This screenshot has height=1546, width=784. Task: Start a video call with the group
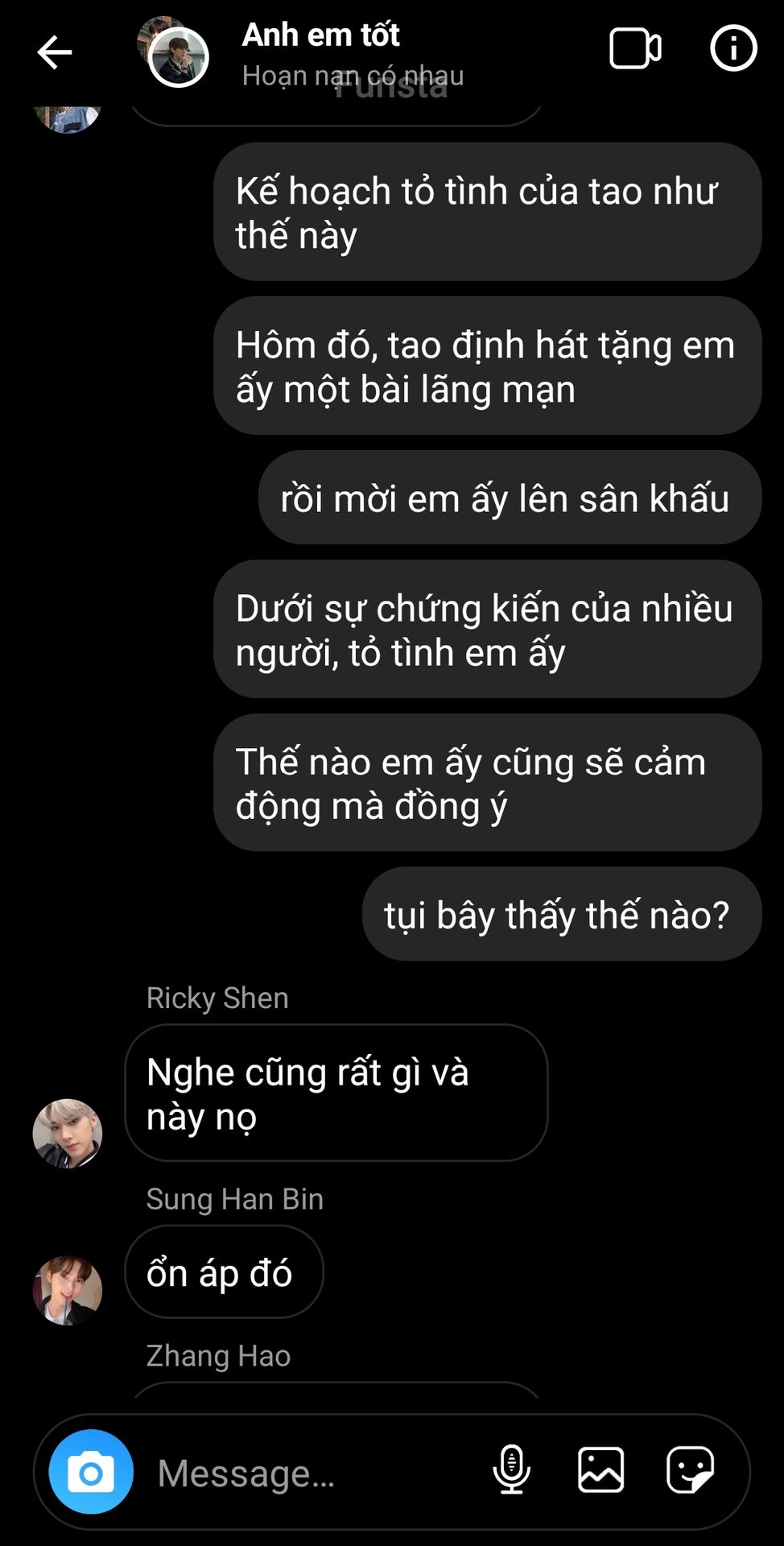(x=635, y=49)
